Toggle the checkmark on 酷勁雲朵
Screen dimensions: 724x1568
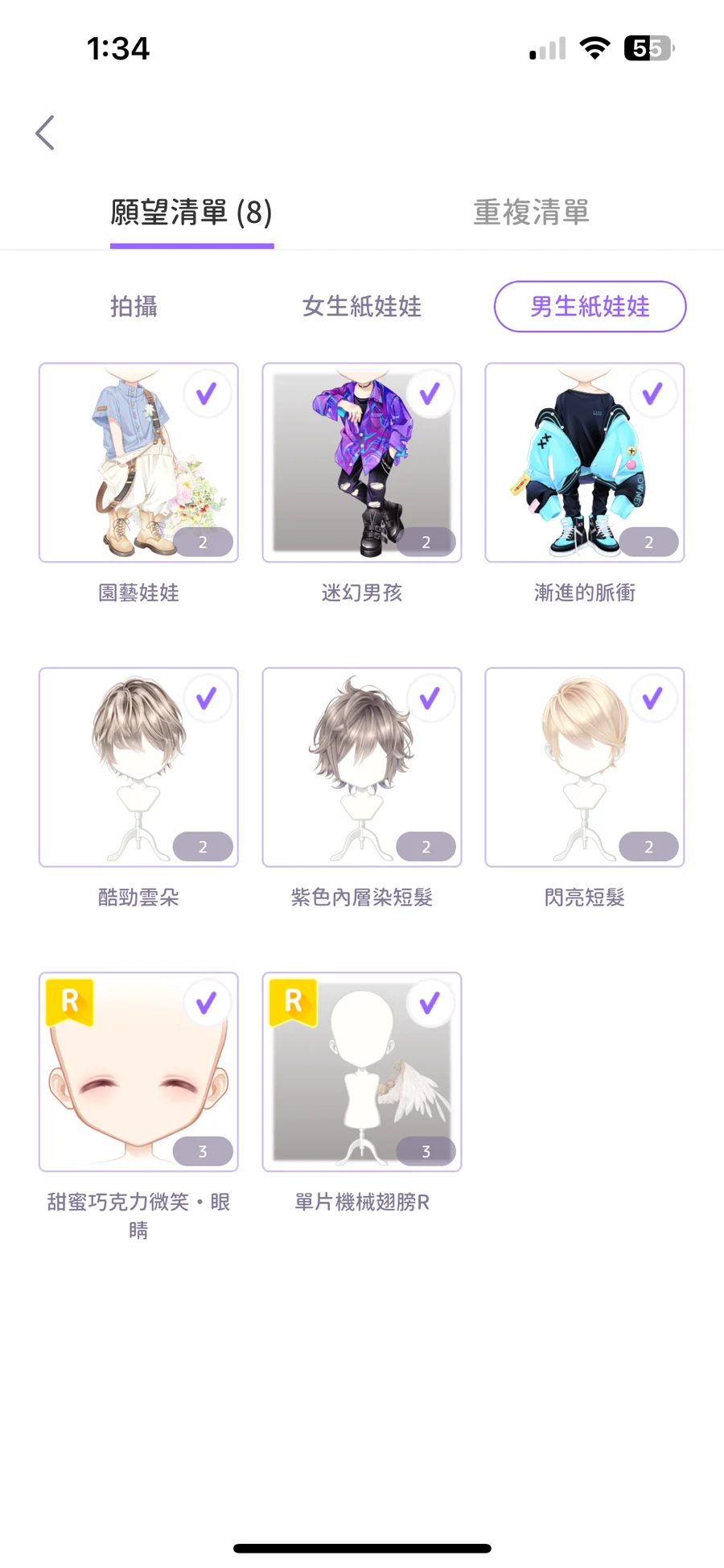(x=207, y=698)
